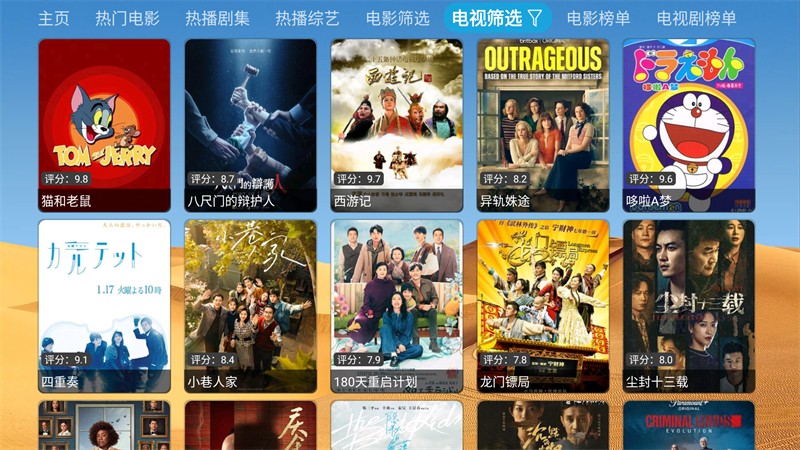Open the 热门电影 tab
The image size is (800, 450).
(x=127, y=18)
